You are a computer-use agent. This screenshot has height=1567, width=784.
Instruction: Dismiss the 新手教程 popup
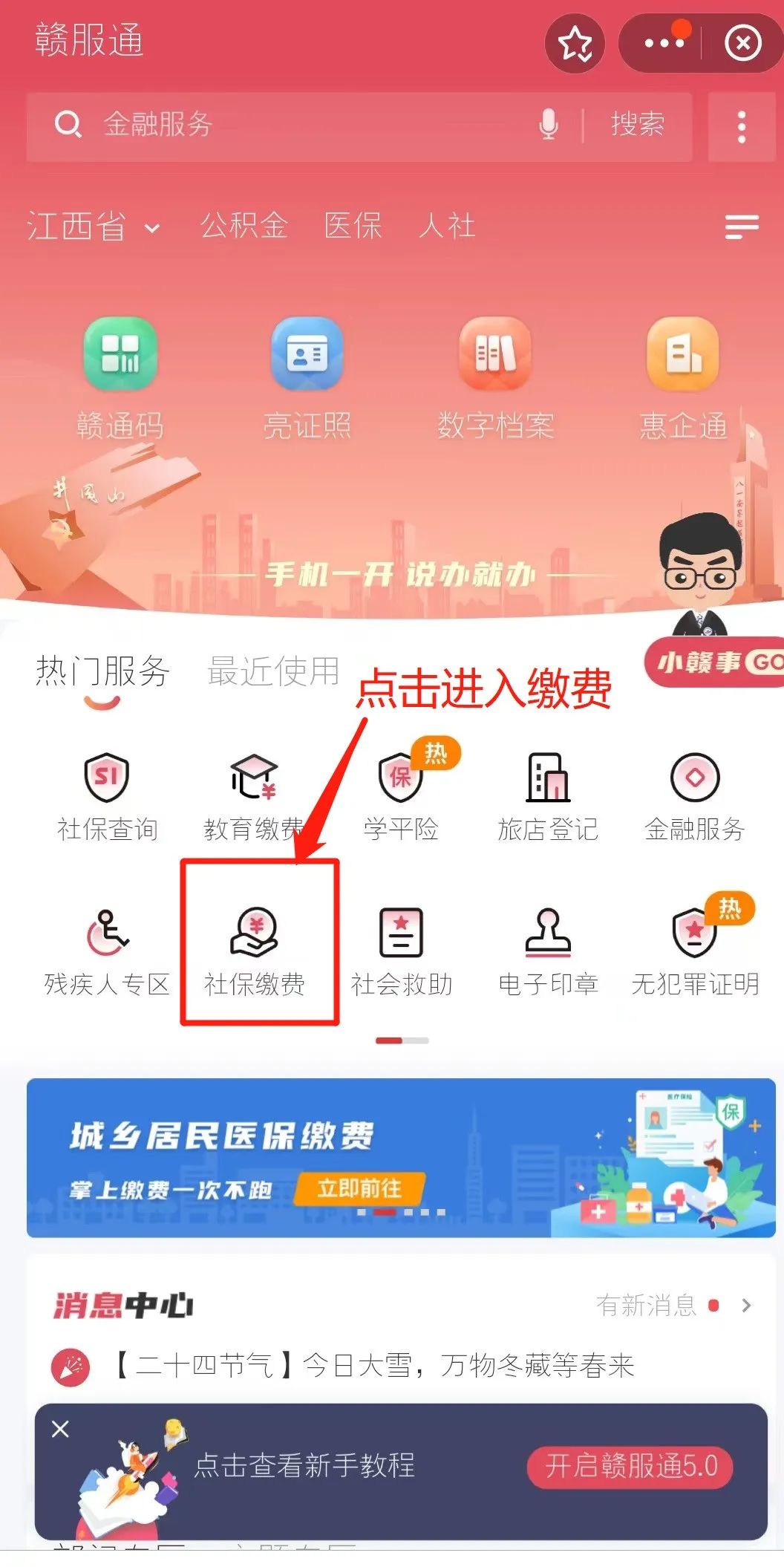tap(61, 1428)
